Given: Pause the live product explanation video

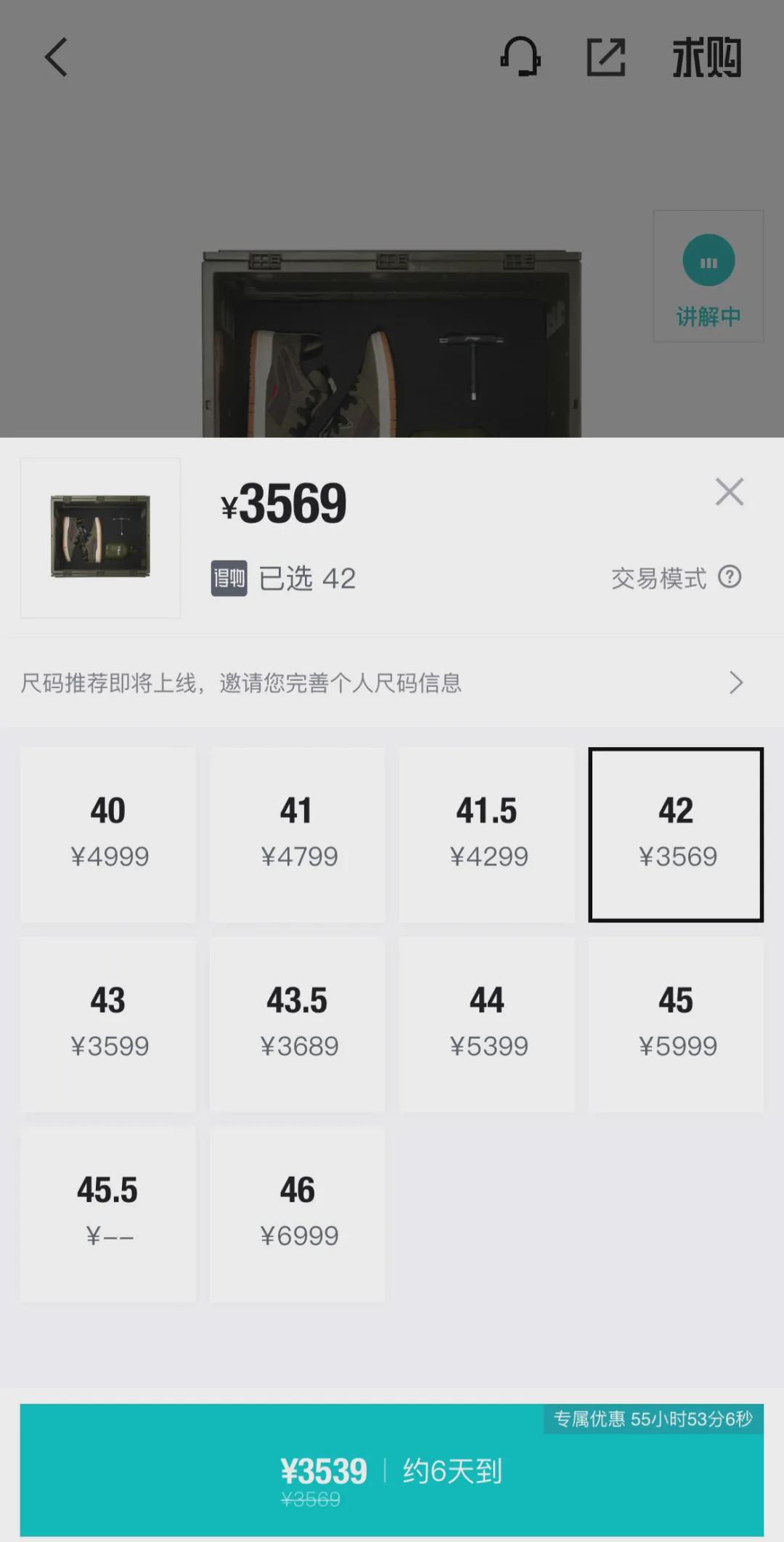Looking at the screenshot, I should point(708,261).
